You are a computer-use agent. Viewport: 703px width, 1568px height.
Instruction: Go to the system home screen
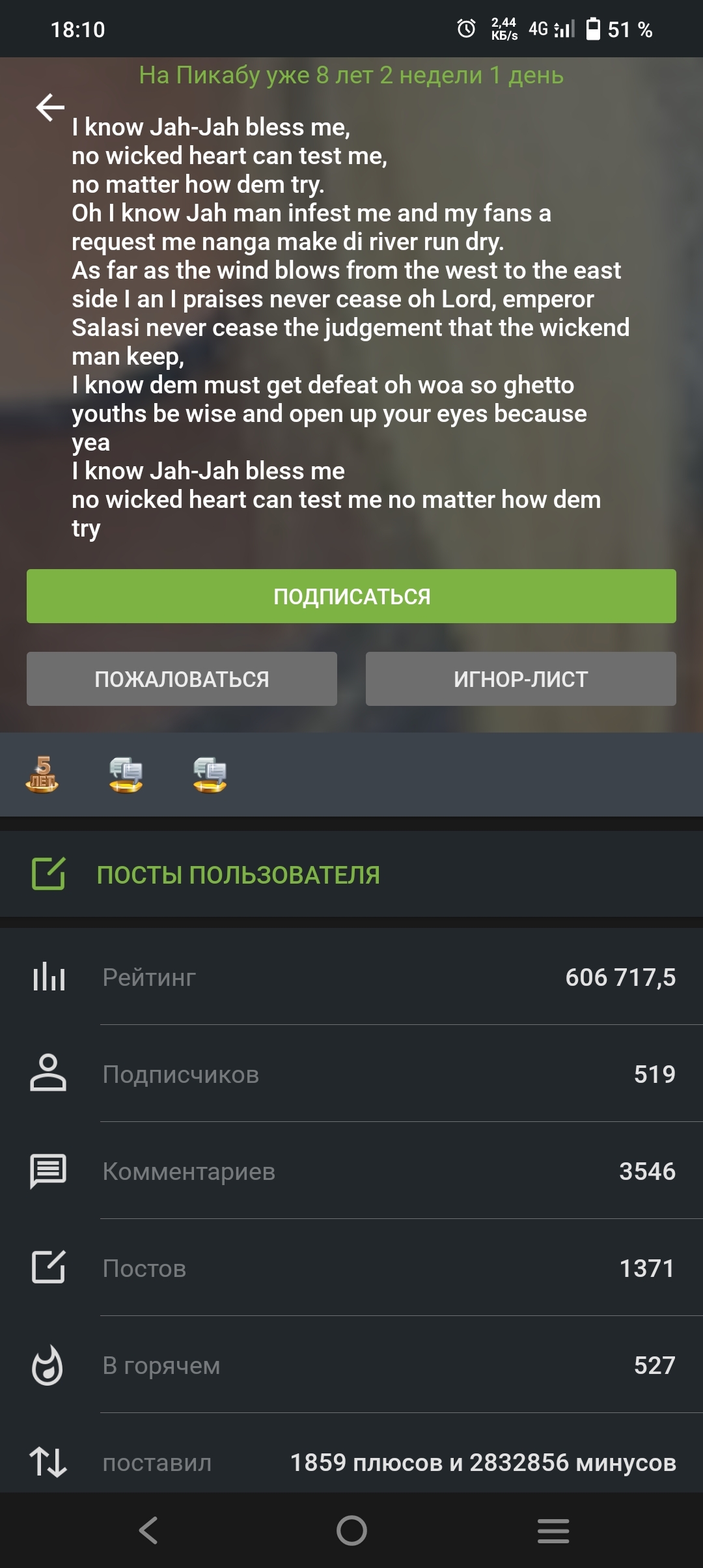[x=351, y=1530]
